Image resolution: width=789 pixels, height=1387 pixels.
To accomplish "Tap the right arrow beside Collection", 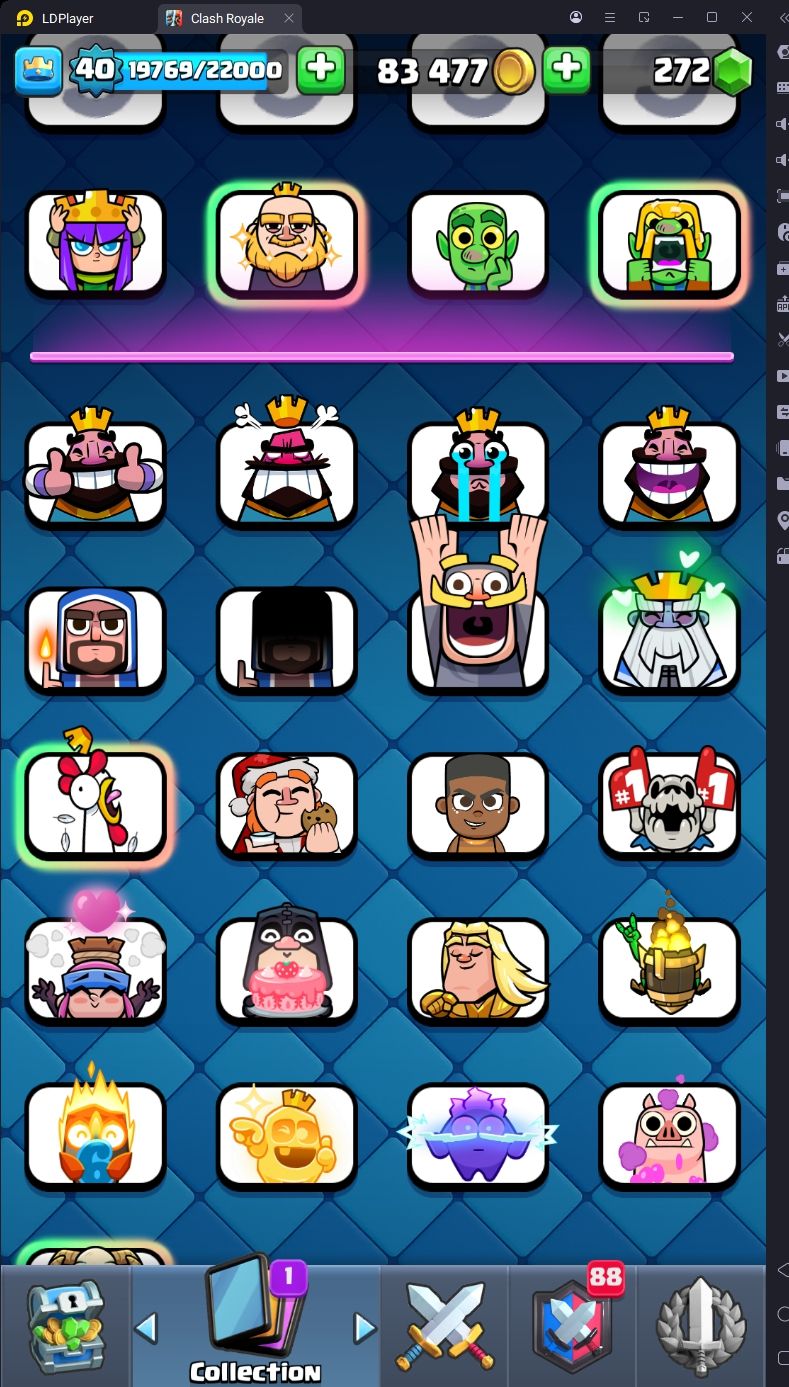I will (x=365, y=1327).
